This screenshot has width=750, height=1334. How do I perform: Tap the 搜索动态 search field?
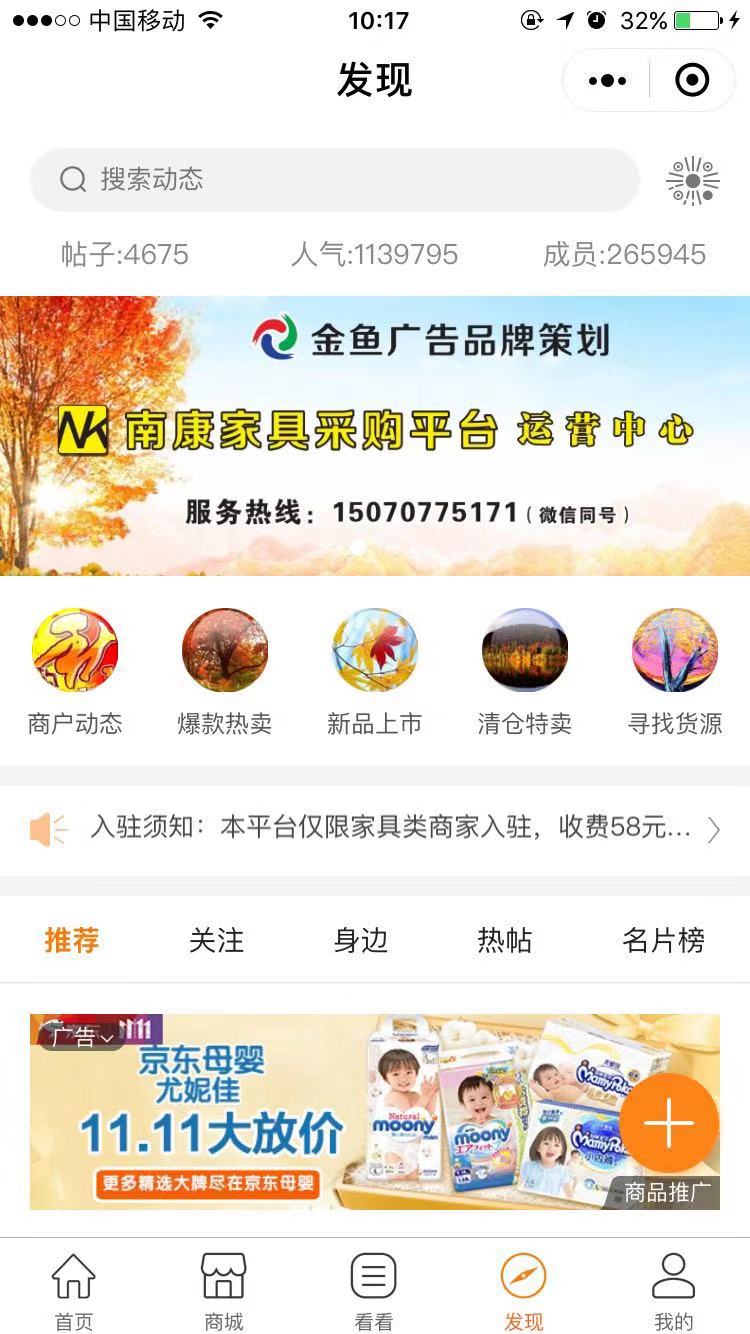click(x=334, y=180)
